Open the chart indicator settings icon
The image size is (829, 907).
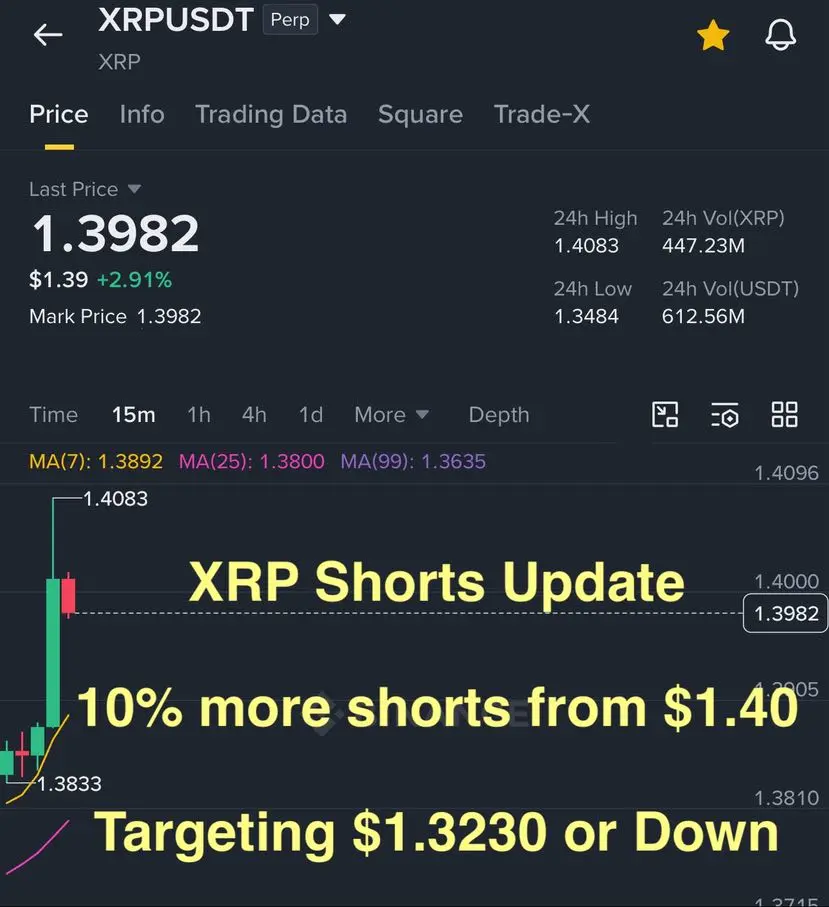(x=725, y=415)
